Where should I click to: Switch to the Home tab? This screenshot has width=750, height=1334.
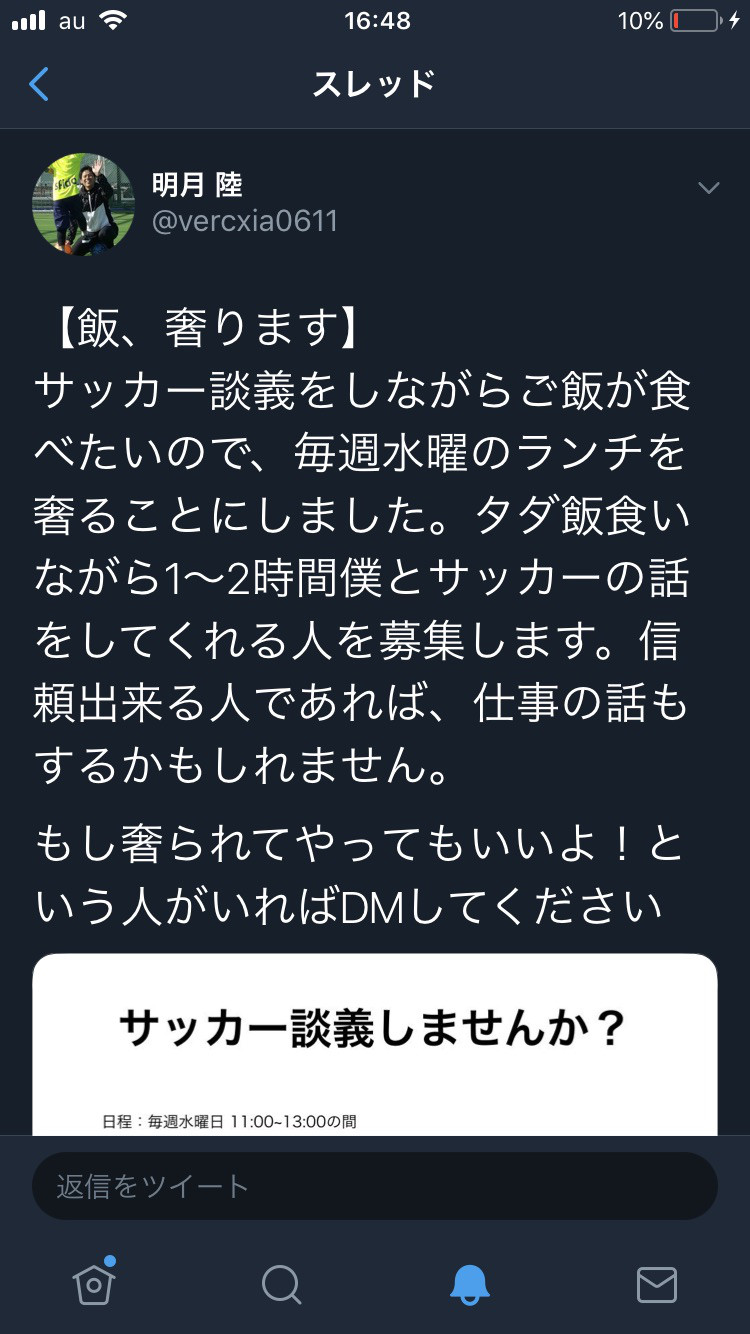tap(94, 1283)
